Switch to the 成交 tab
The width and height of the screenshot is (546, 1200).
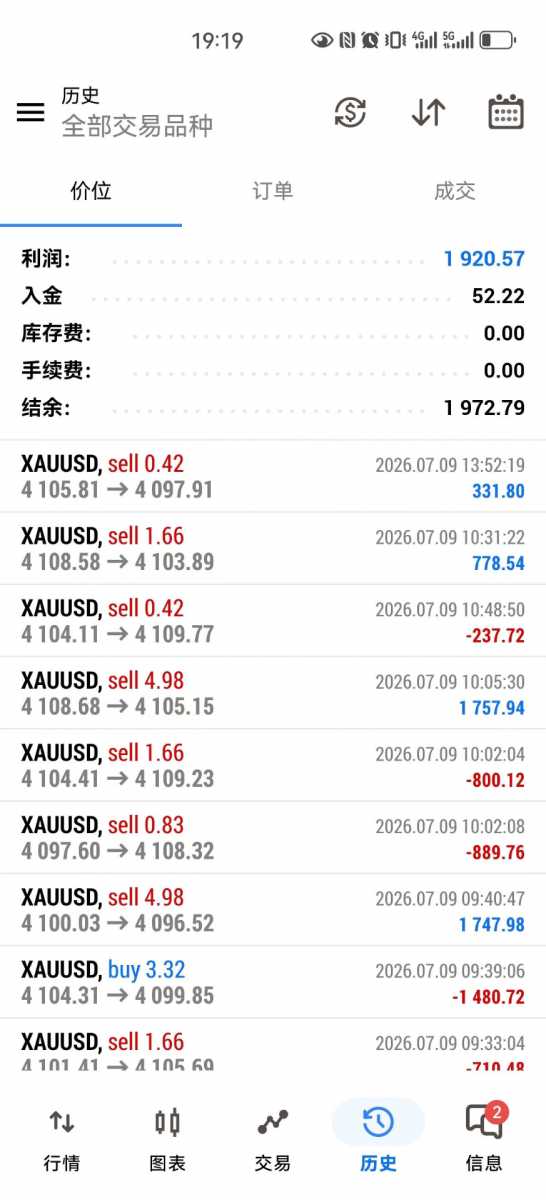click(x=455, y=191)
